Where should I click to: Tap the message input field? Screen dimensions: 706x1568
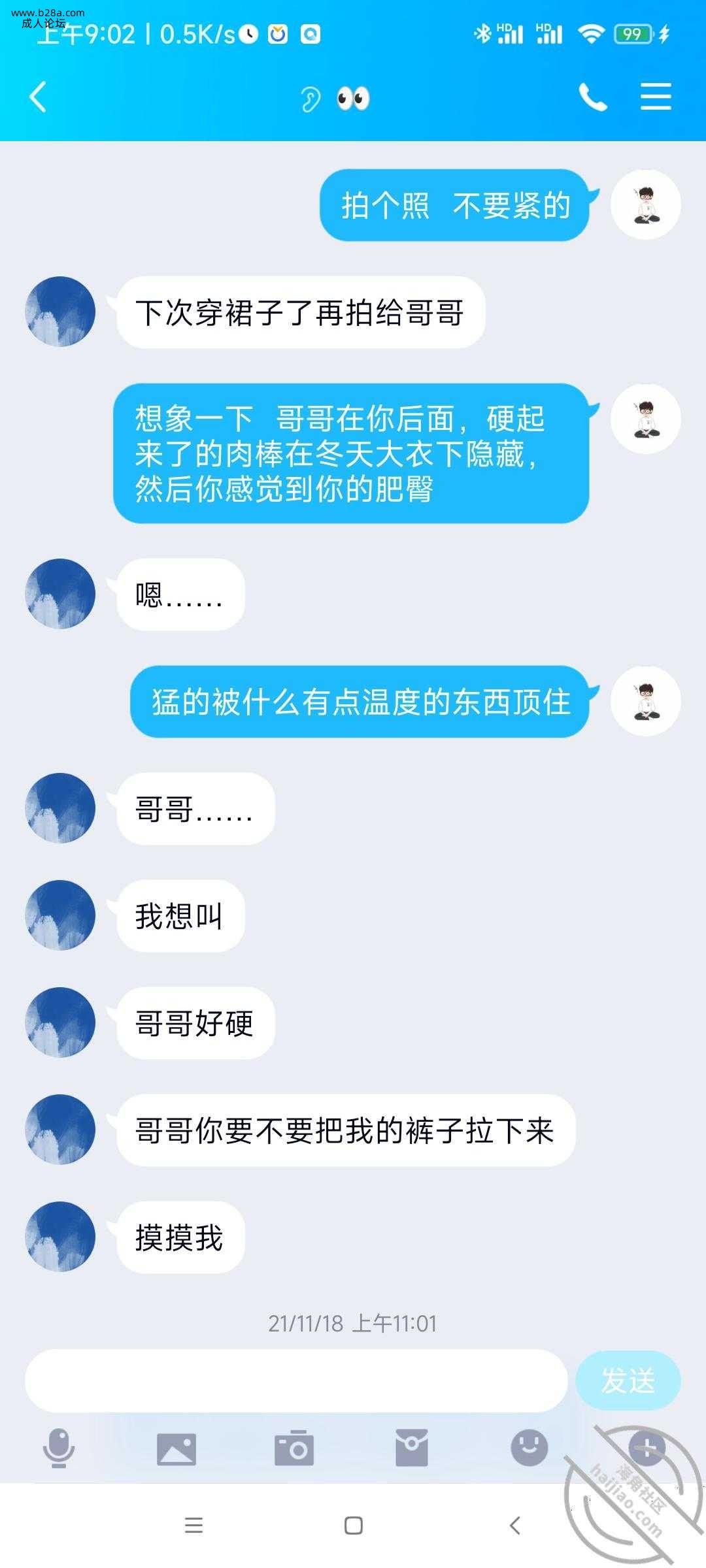coord(295,1380)
